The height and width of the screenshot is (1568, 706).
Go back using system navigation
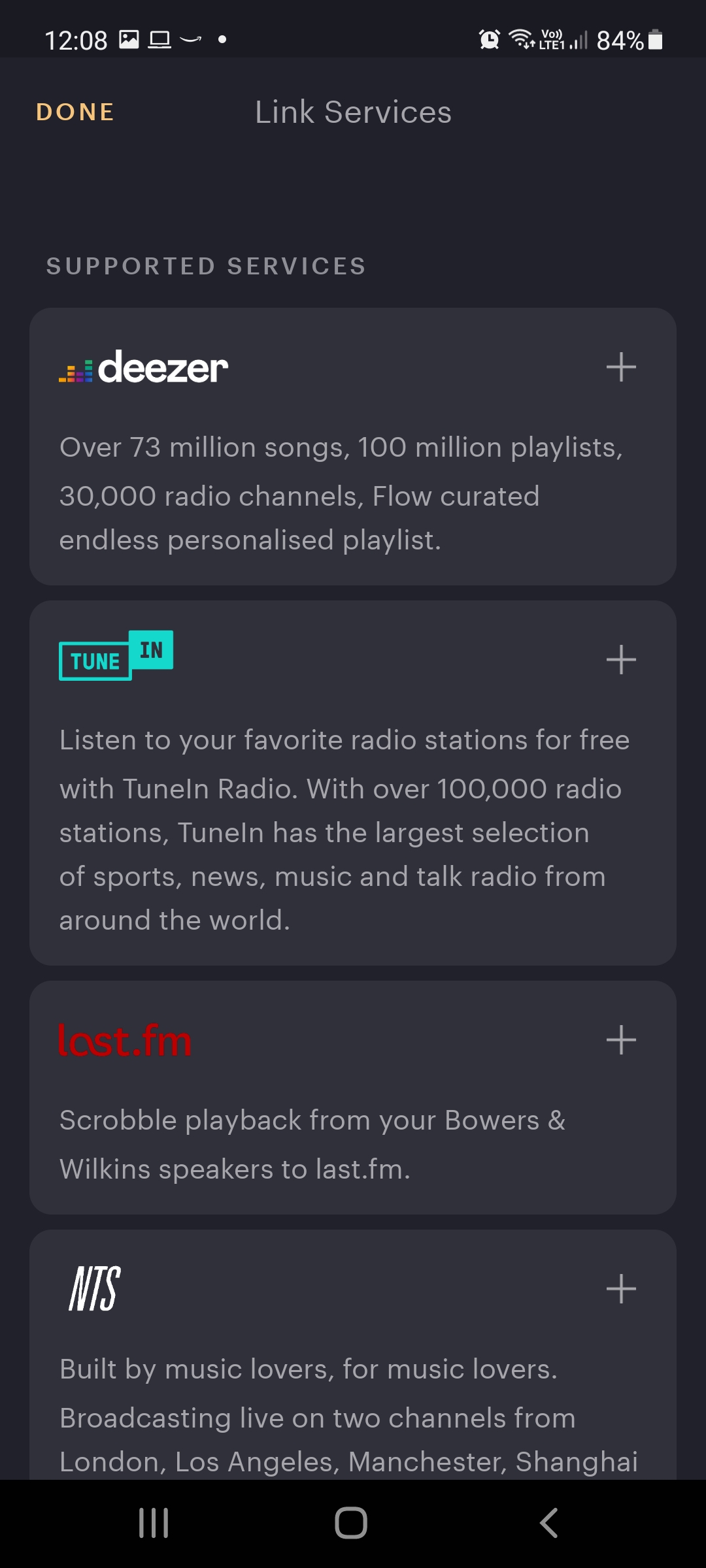(549, 1523)
